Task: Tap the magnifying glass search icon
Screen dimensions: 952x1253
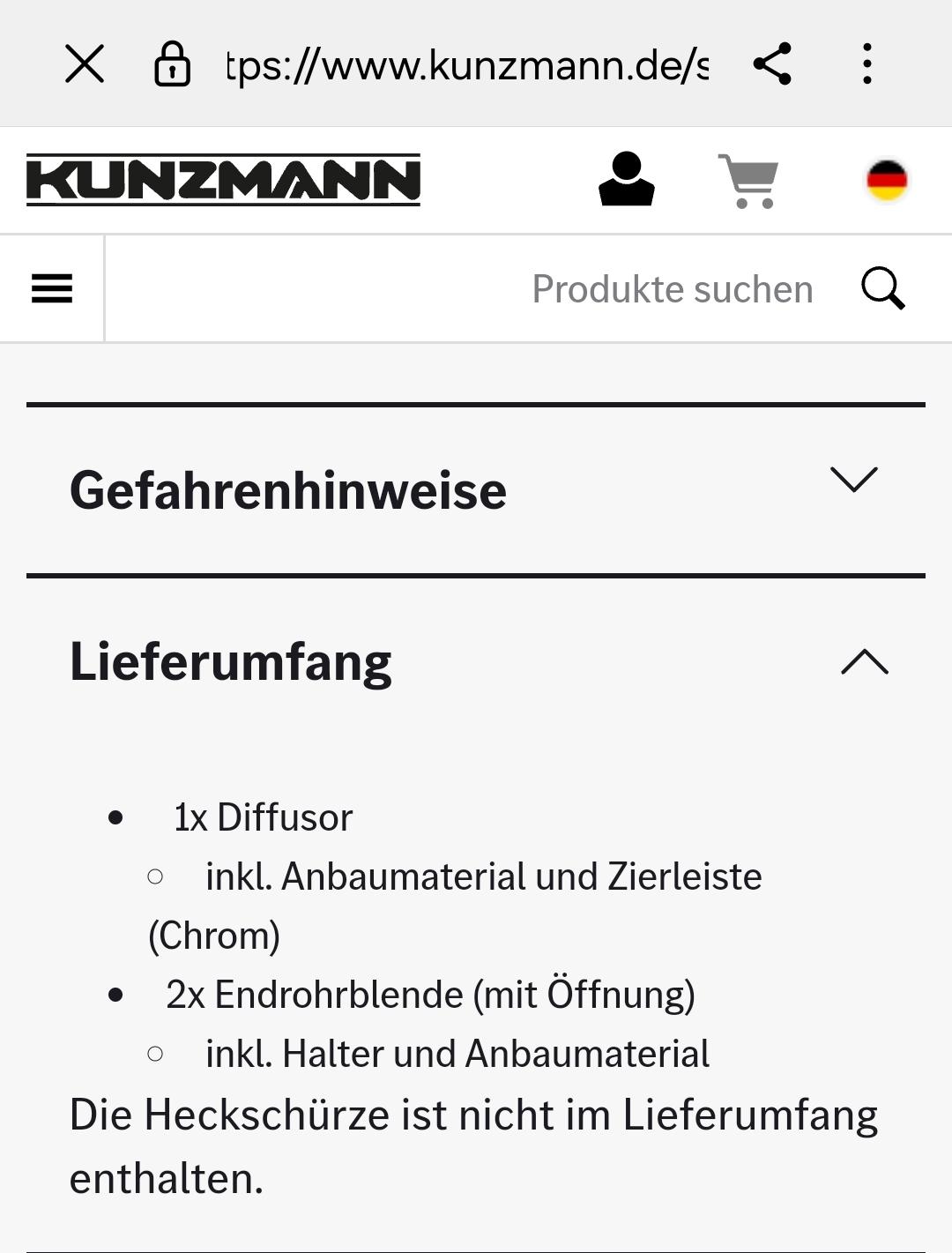Action: (882, 288)
